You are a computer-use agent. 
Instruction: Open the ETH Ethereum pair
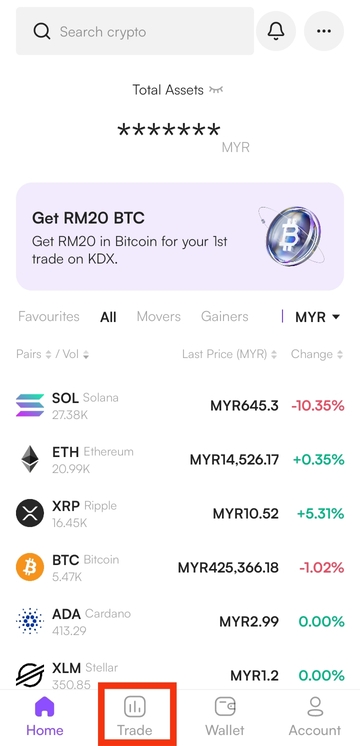[180, 460]
